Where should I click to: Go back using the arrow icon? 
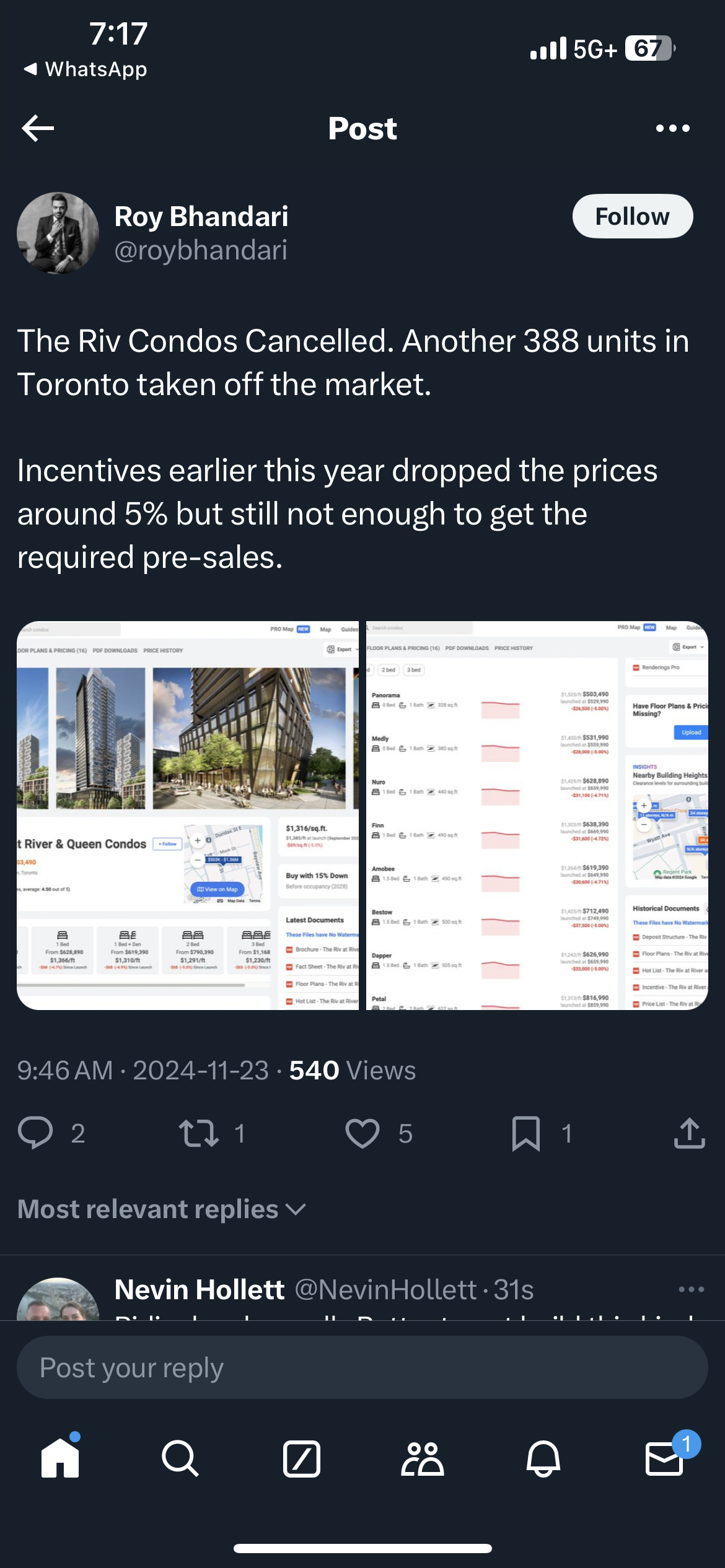[x=38, y=128]
